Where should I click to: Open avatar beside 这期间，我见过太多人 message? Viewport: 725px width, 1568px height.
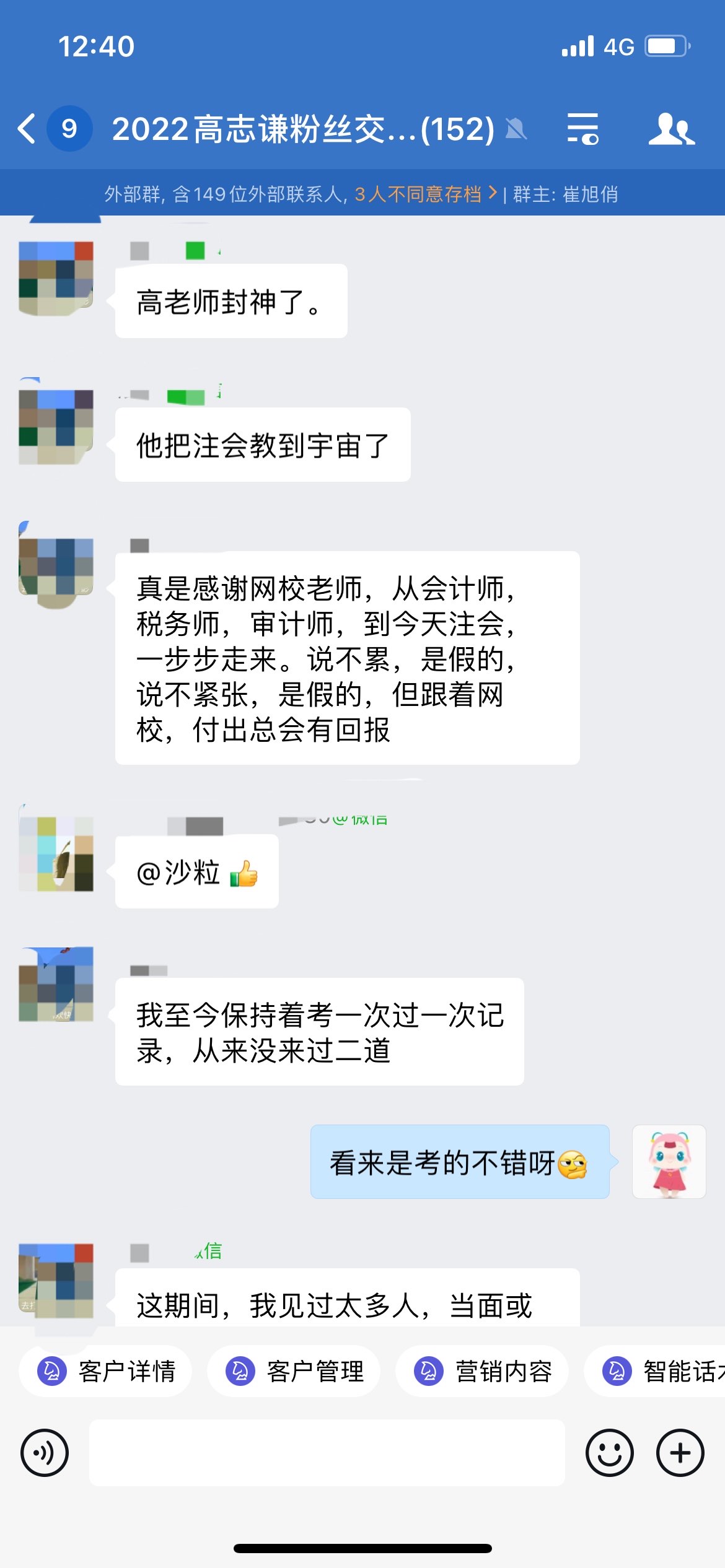[56, 1281]
